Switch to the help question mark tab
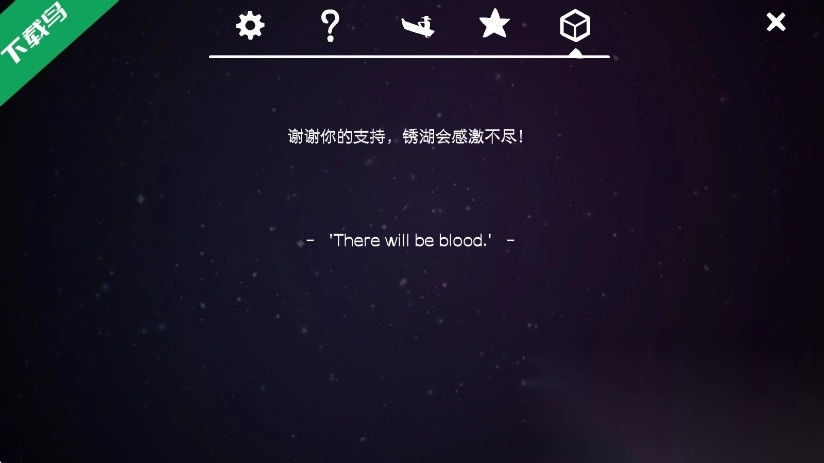This screenshot has width=824, height=463. [x=330, y=25]
